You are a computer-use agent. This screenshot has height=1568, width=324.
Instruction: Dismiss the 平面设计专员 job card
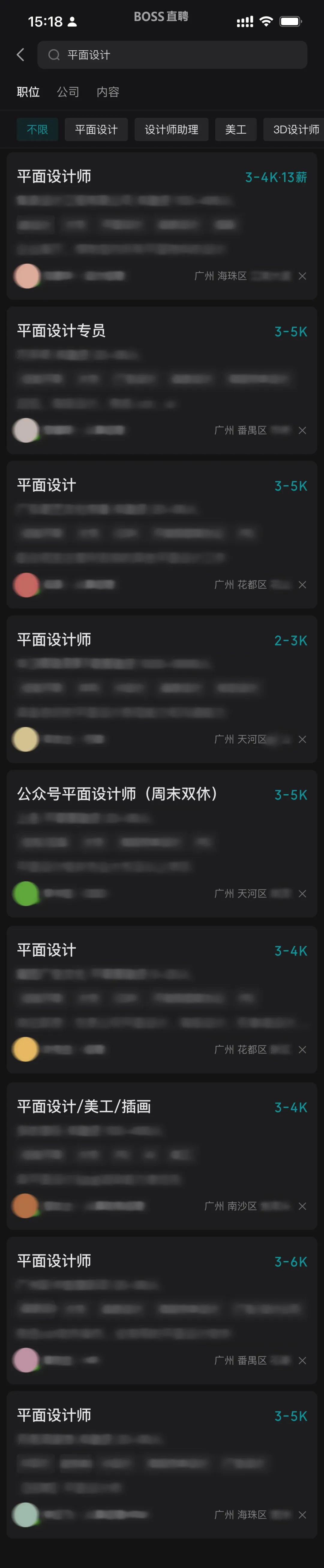click(x=302, y=430)
